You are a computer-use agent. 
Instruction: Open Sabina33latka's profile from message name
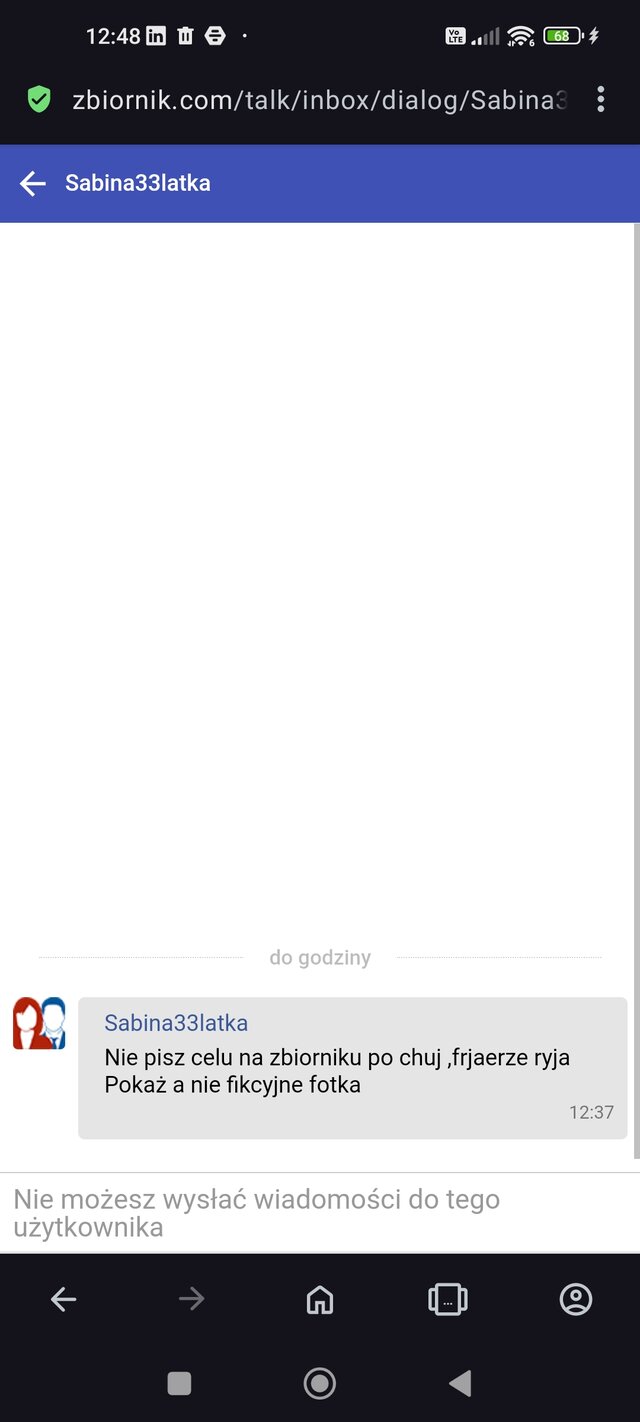tap(176, 1023)
